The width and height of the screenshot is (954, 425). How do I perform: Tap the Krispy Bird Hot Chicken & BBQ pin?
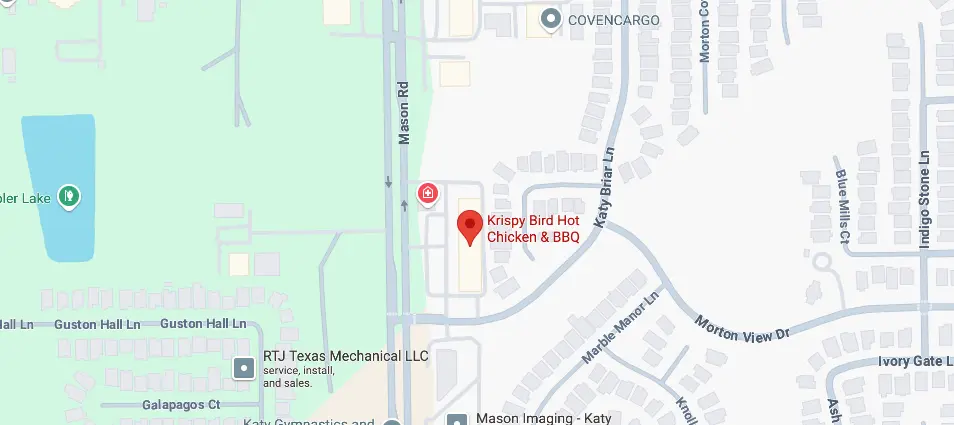click(469, 226)
